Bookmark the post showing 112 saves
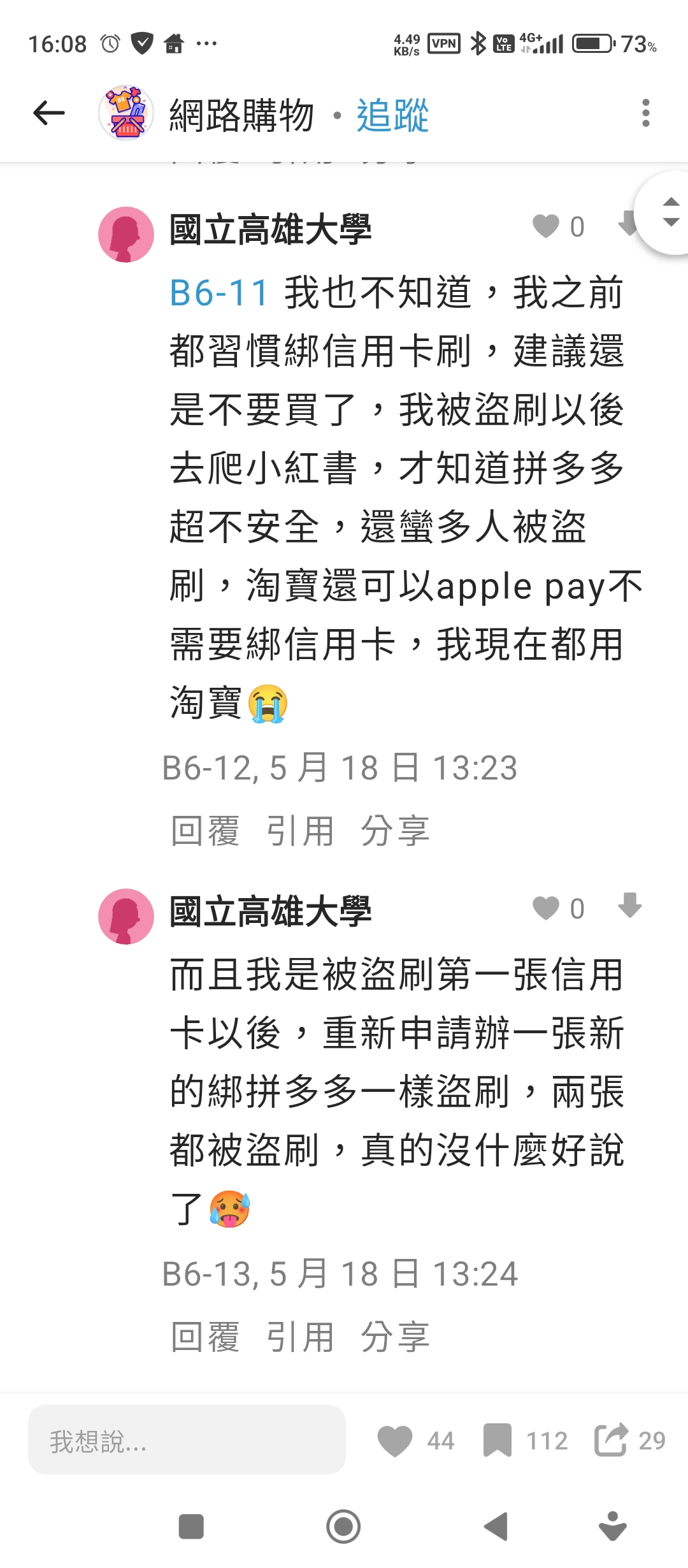Image resolution: width=688 pixels, height=1568 pixels. pos(498,1441)
